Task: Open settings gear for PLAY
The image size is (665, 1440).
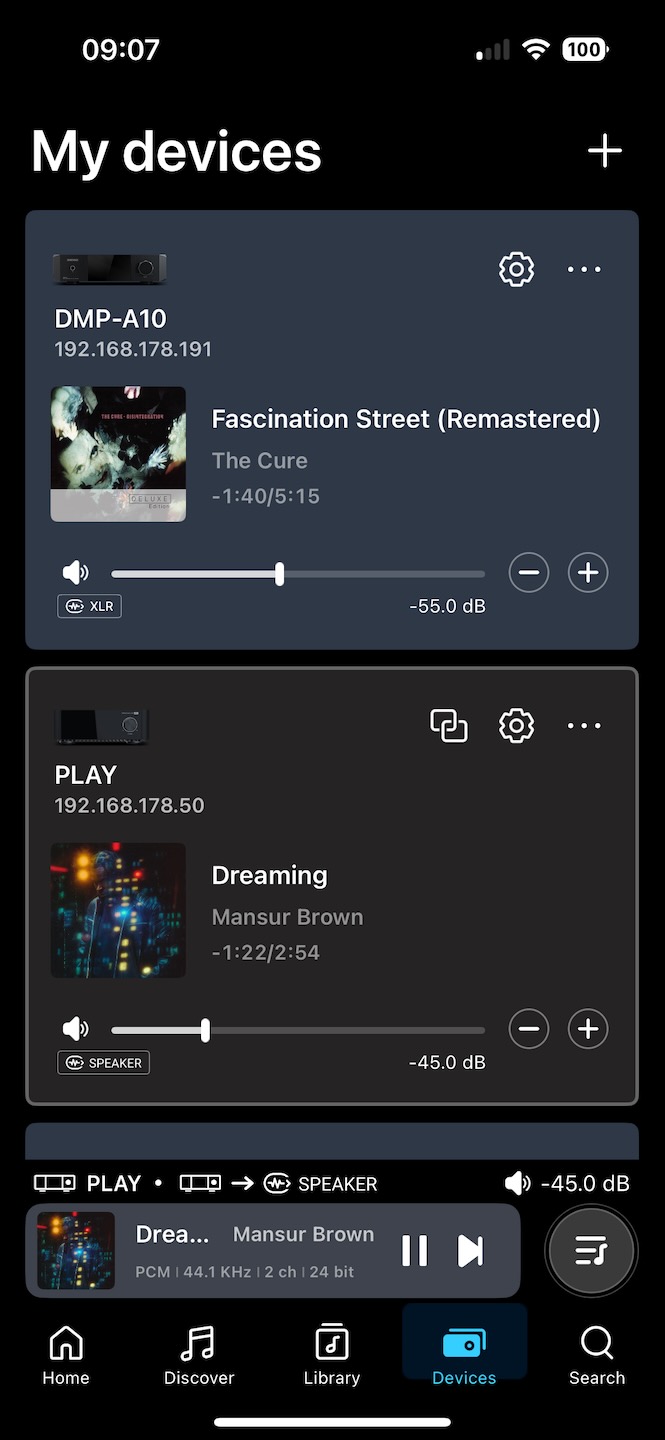Action: [x=516, y=725]
